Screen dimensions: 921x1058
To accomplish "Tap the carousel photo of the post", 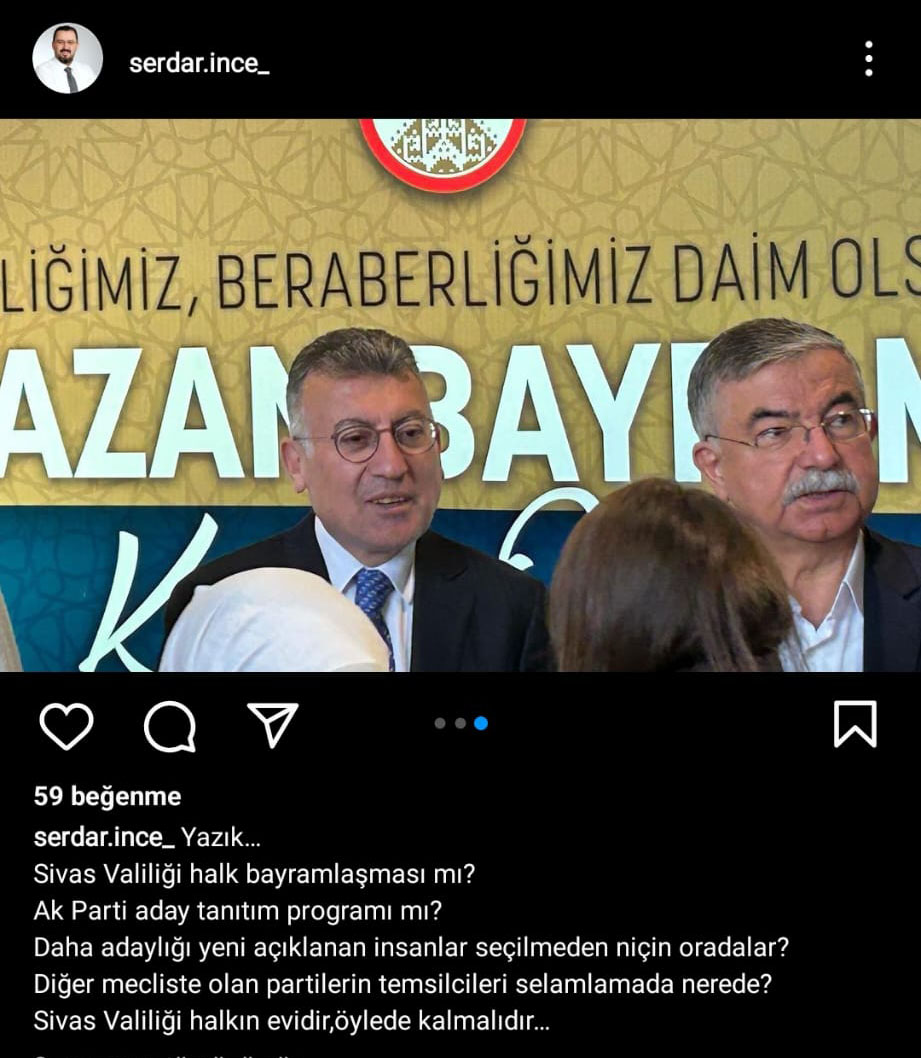I will [460, 395].
